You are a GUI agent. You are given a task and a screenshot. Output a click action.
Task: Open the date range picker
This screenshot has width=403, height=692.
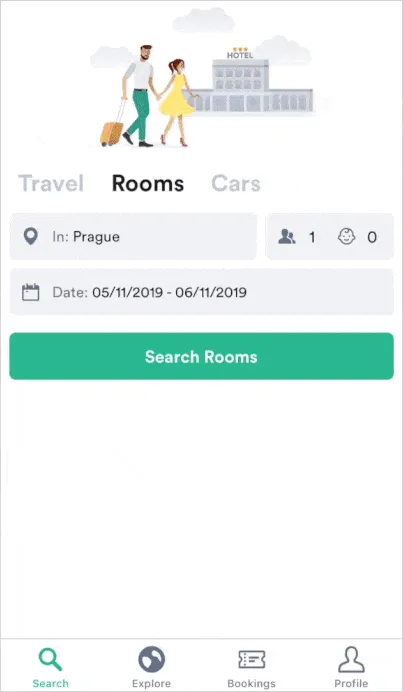coord(202,292)
